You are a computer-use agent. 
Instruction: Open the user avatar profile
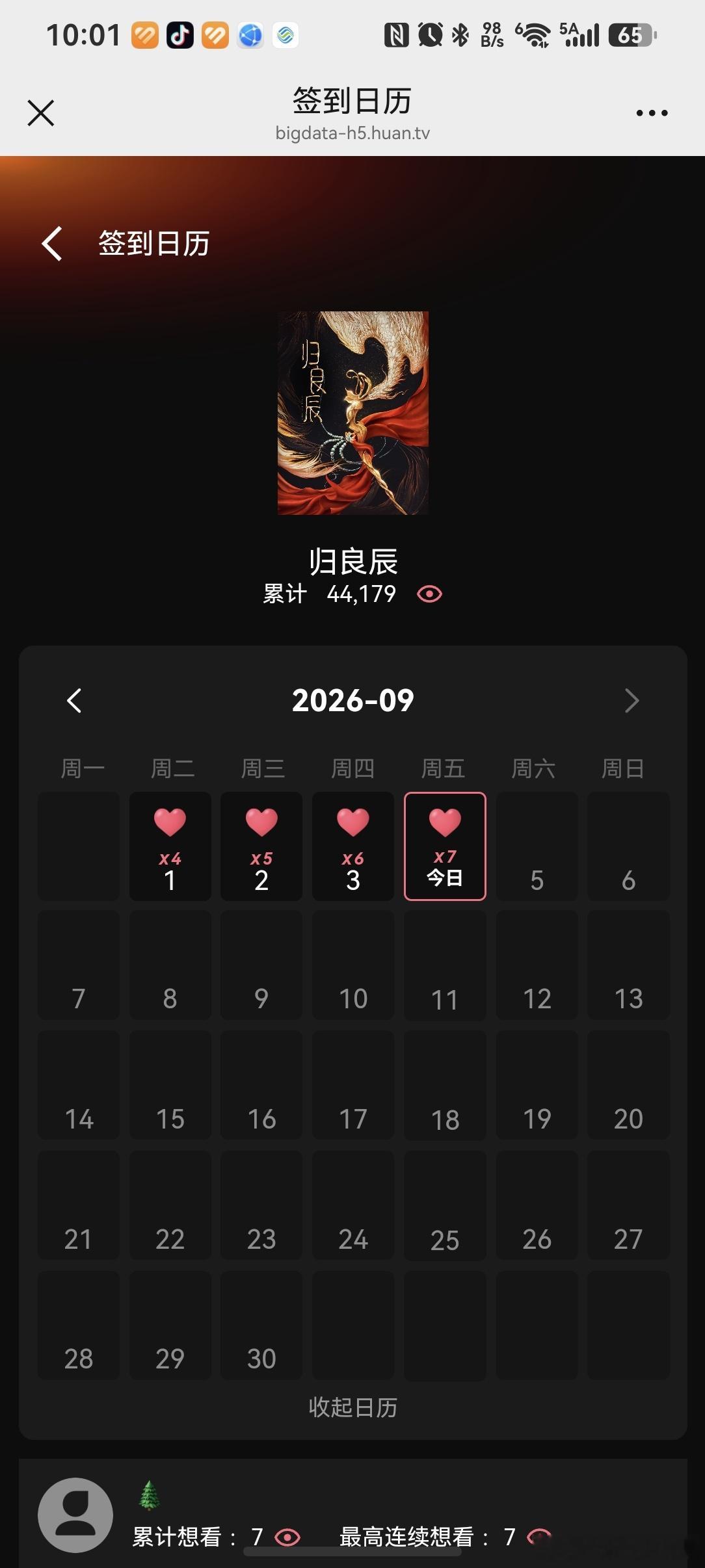click(x=75, y=1515)
